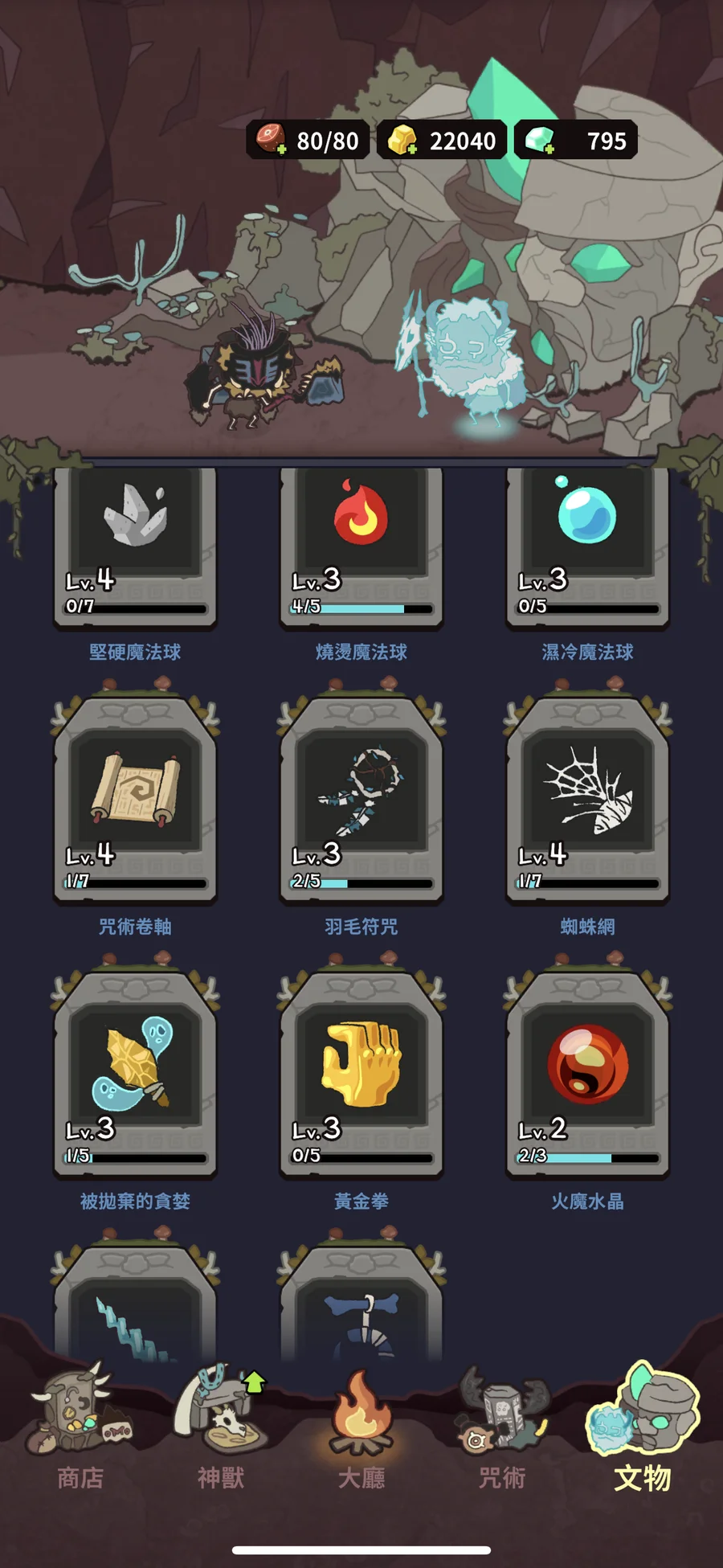Open the 火魔水晶 artifact card
Viewport: 723px width, 1568px height.
[x=587, y=1075]
